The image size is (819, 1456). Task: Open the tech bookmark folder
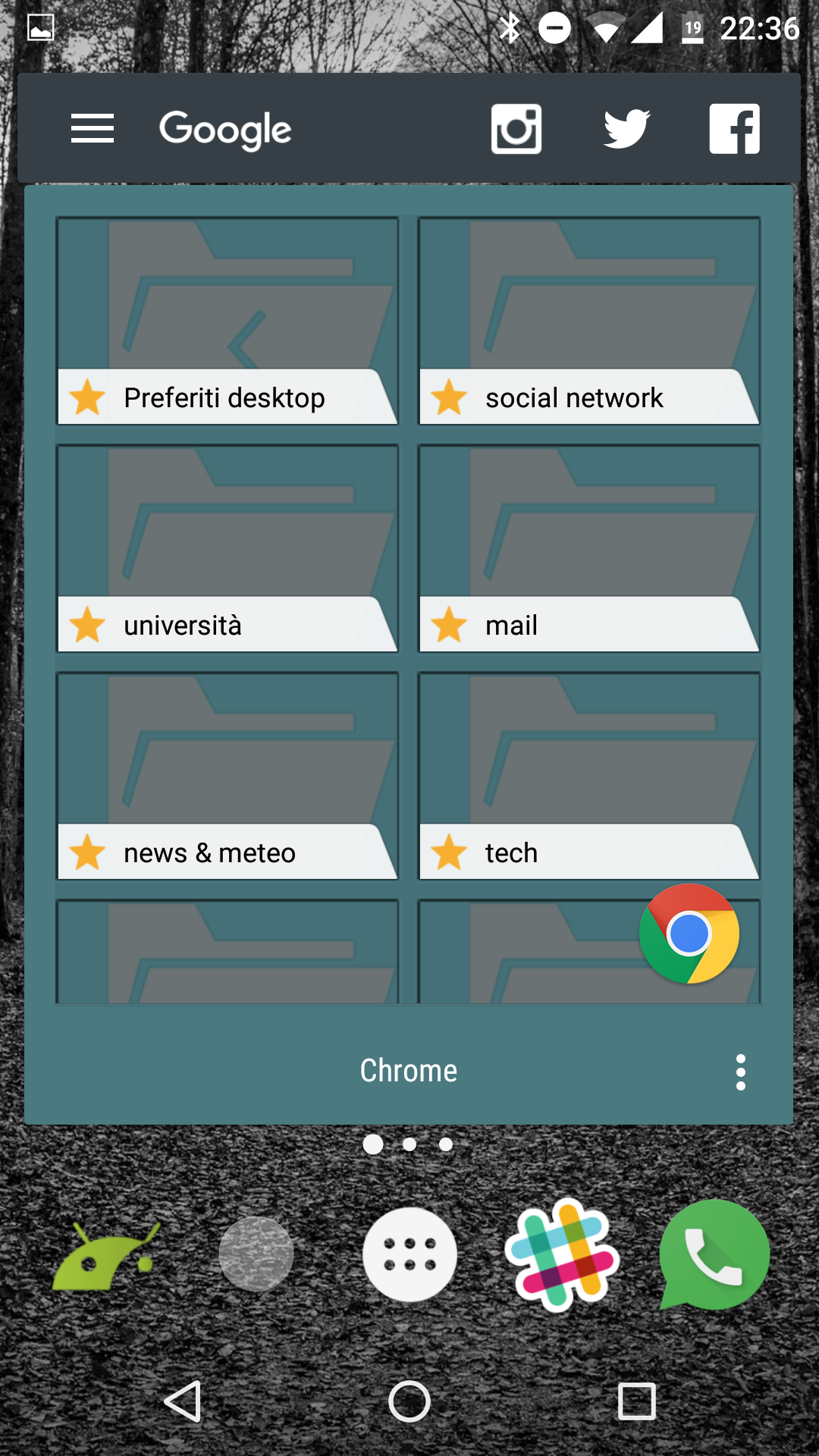coord(589,776)
